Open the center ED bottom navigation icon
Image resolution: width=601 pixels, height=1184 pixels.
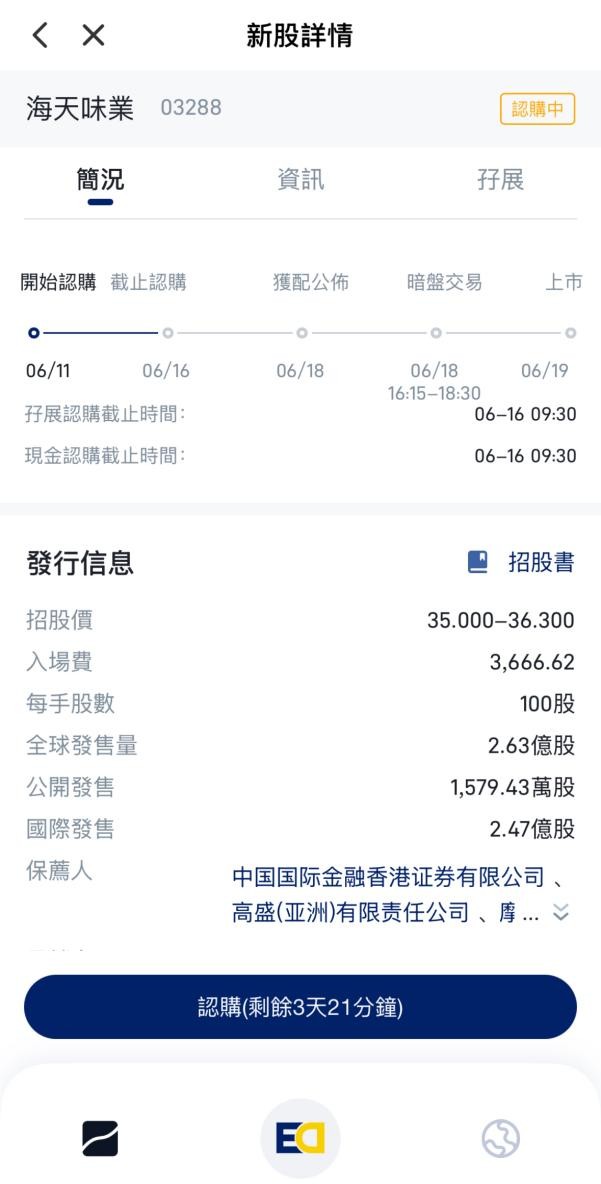click(300, 1138)
